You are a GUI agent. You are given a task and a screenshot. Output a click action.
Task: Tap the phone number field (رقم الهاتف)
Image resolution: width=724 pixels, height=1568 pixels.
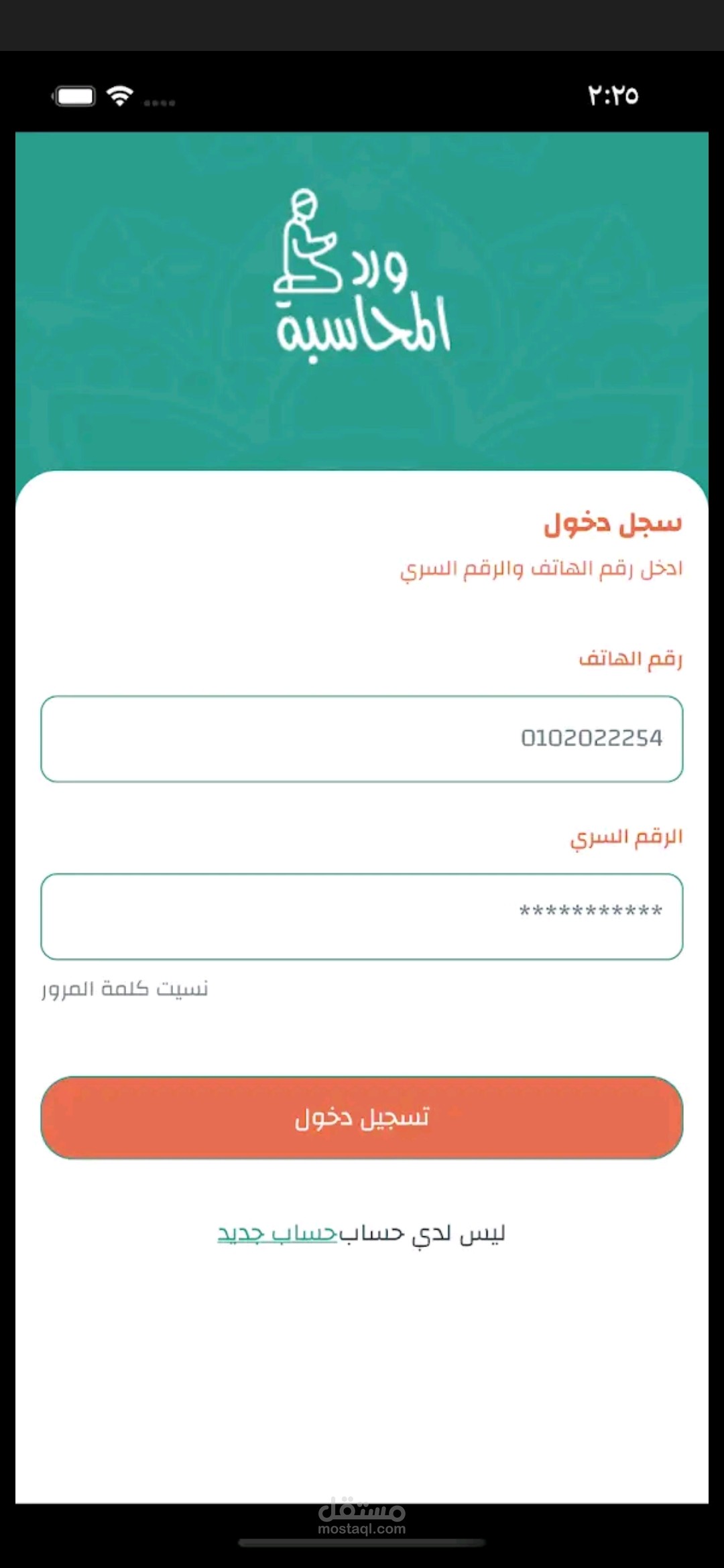pos(362,738)
